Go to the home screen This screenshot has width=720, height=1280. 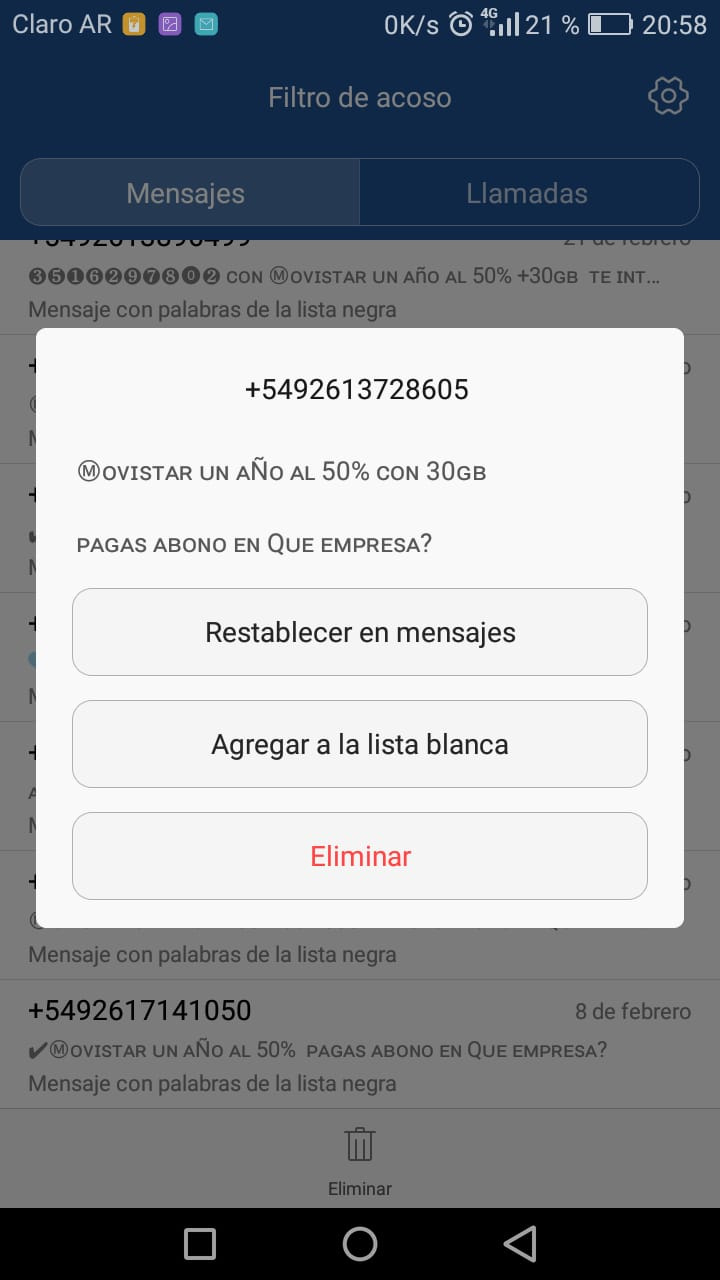pyautogui.click(x=360, y=1244)
